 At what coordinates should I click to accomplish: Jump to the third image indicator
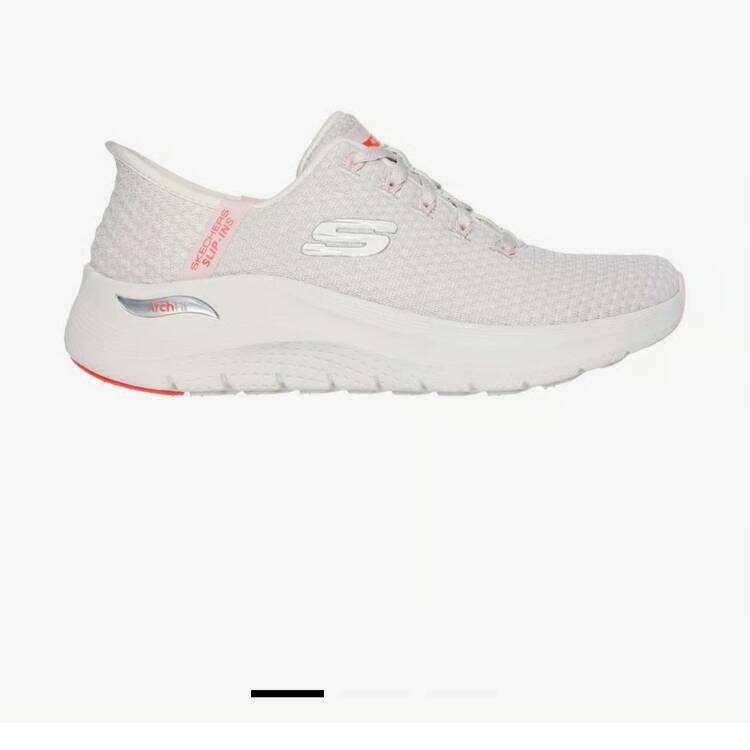coord(461,692)
